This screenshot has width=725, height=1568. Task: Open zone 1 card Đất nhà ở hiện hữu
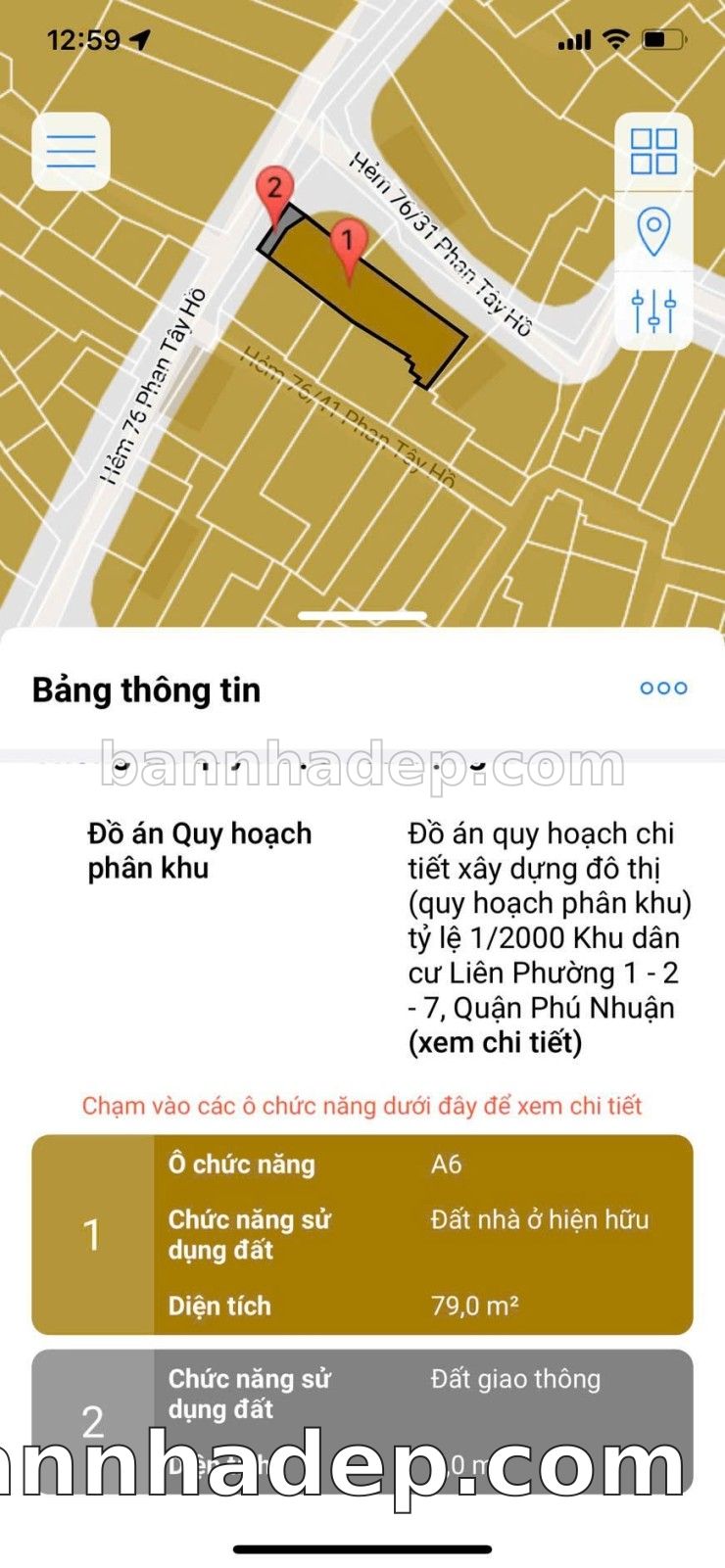tap(362, 1235)
